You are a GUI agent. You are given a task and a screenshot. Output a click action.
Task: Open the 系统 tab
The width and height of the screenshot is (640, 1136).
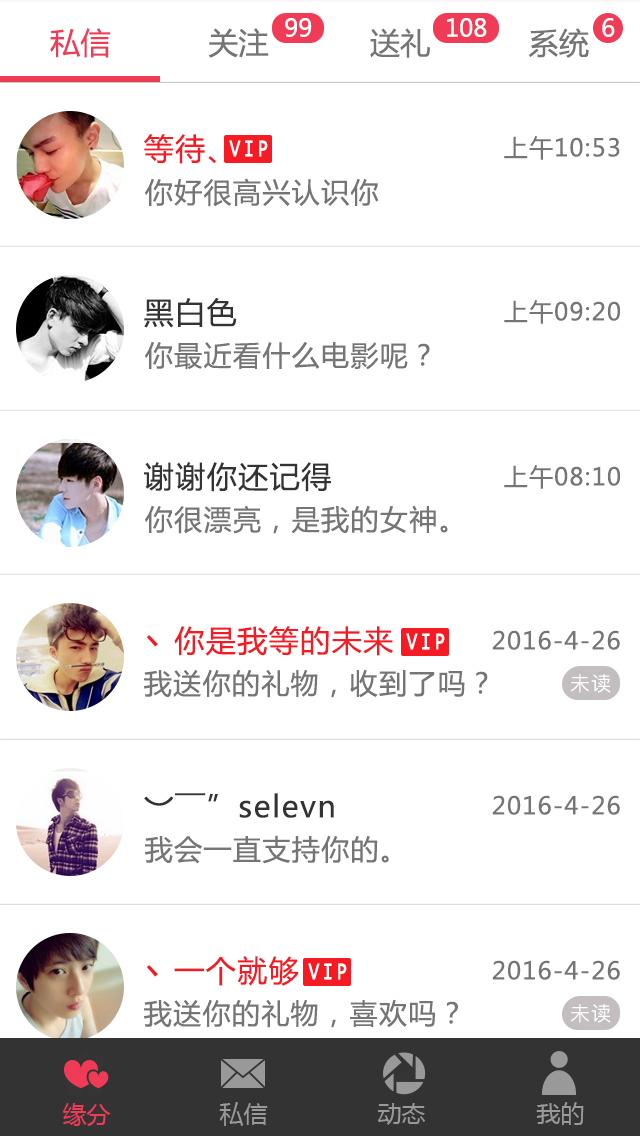[559, 44]
